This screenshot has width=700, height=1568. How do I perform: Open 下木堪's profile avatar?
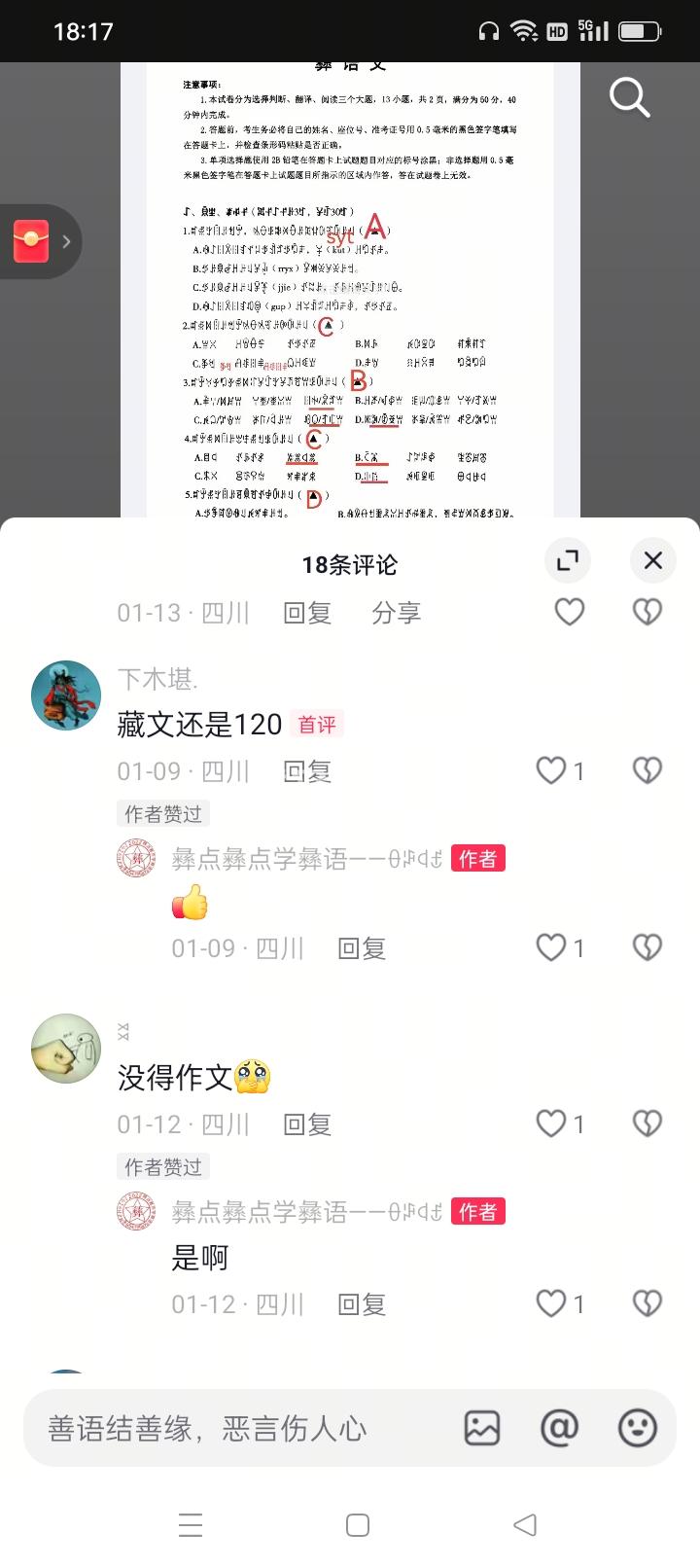pyautogui.click(x=66, y=695)
